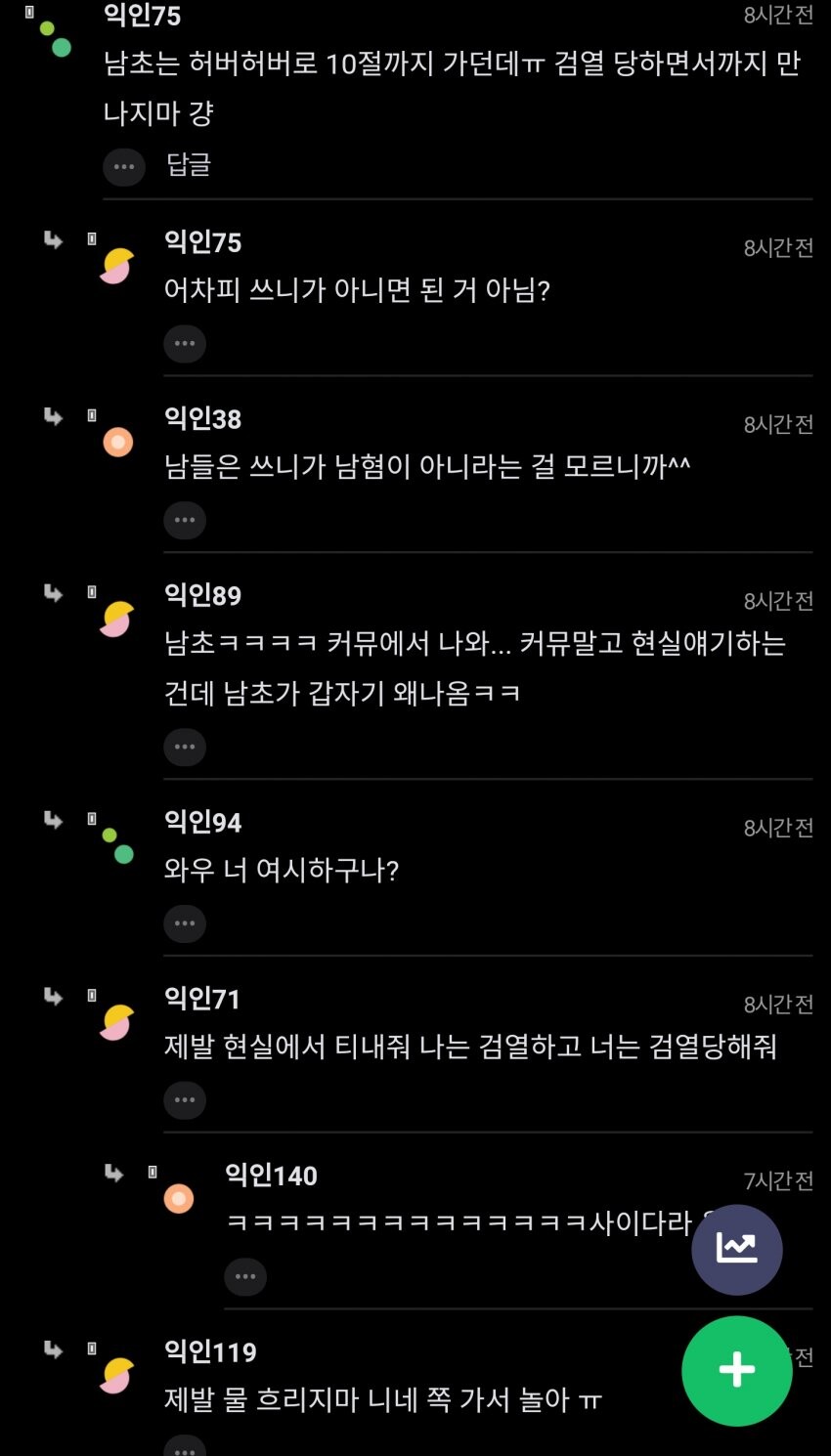Viewport: 831px width, 1456px height.
Task: Open the options menu for 익인89's reply
Action: (185, 748)
